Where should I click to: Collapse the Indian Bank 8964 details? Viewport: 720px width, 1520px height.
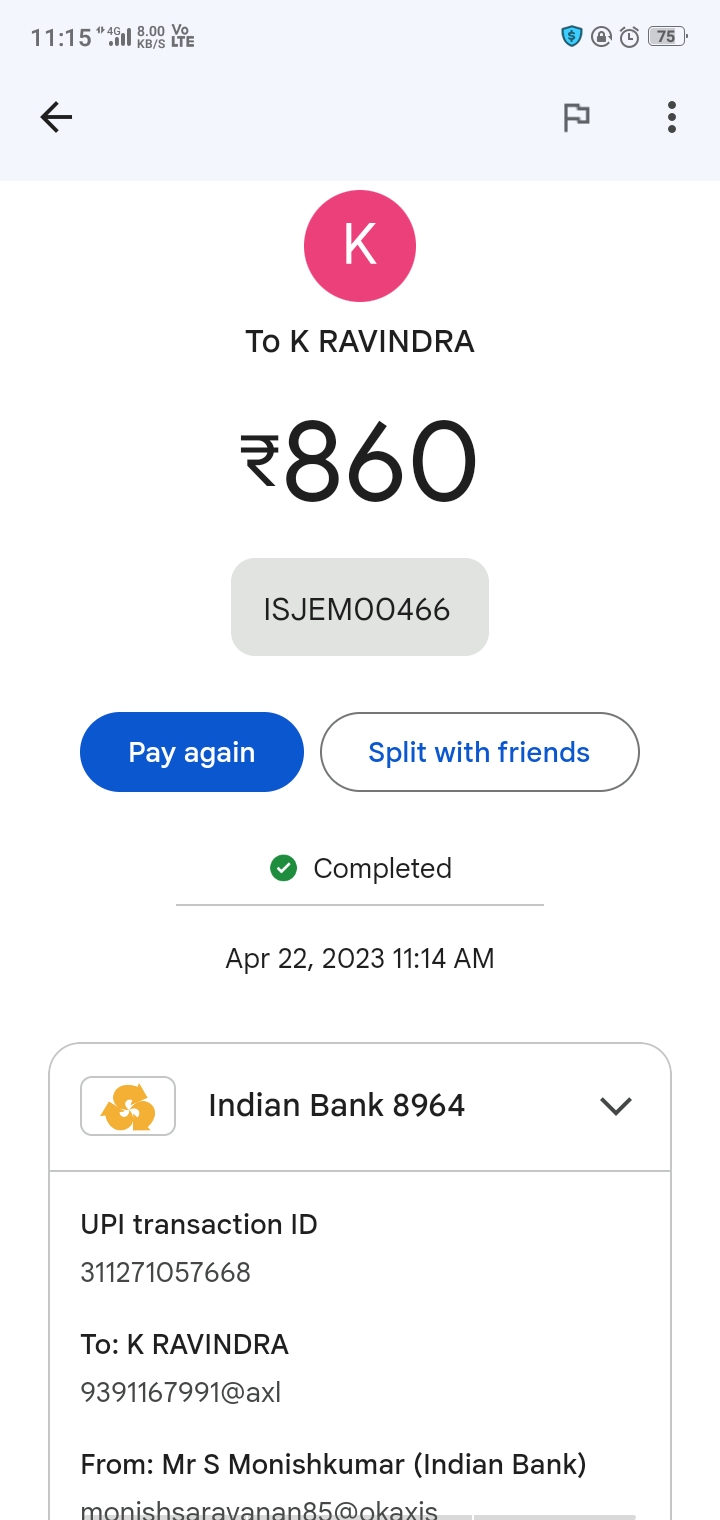tap(615, 1106)
